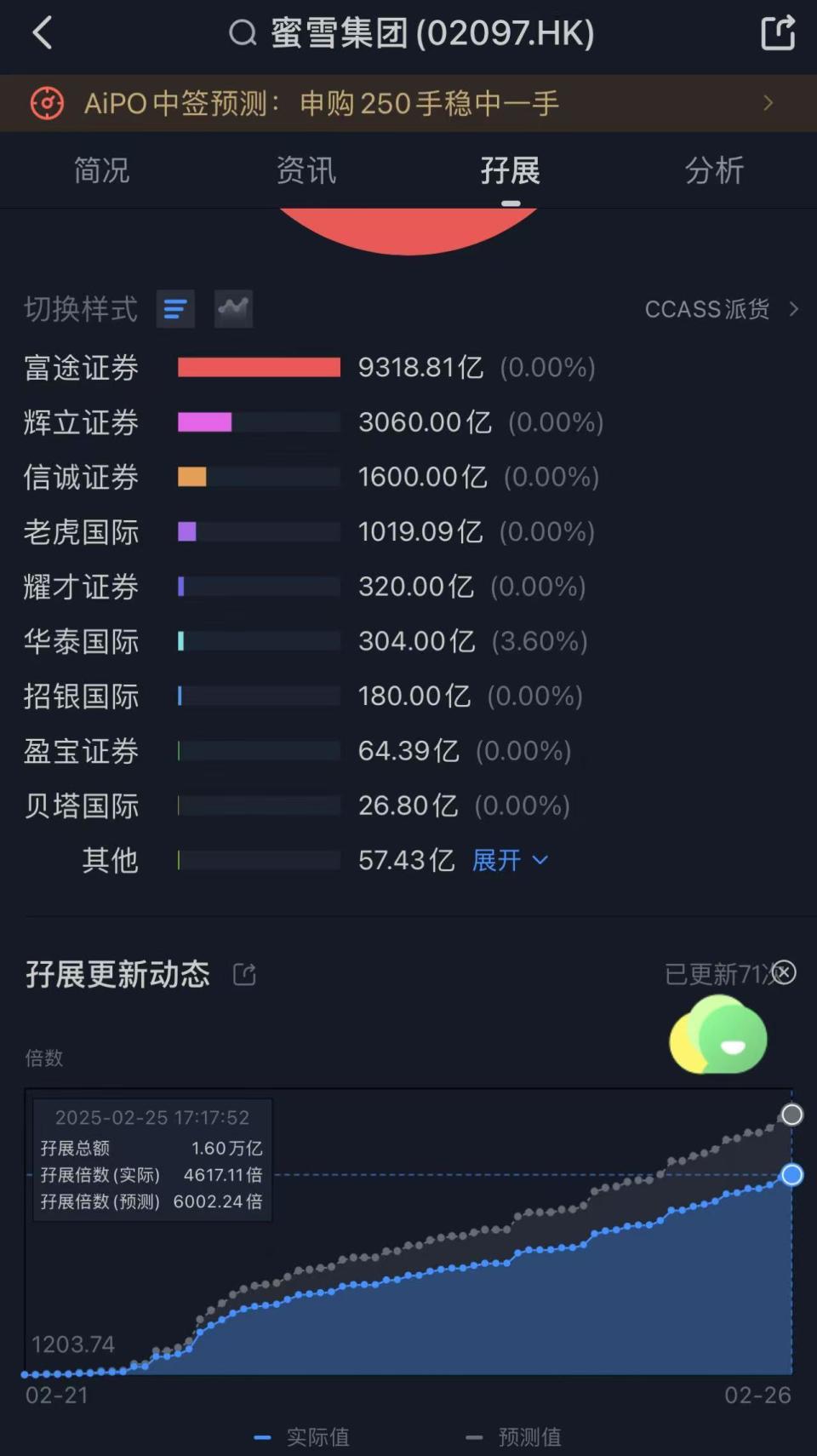
Task: Switch to the 分析 tab
Action: coord(715,169)
